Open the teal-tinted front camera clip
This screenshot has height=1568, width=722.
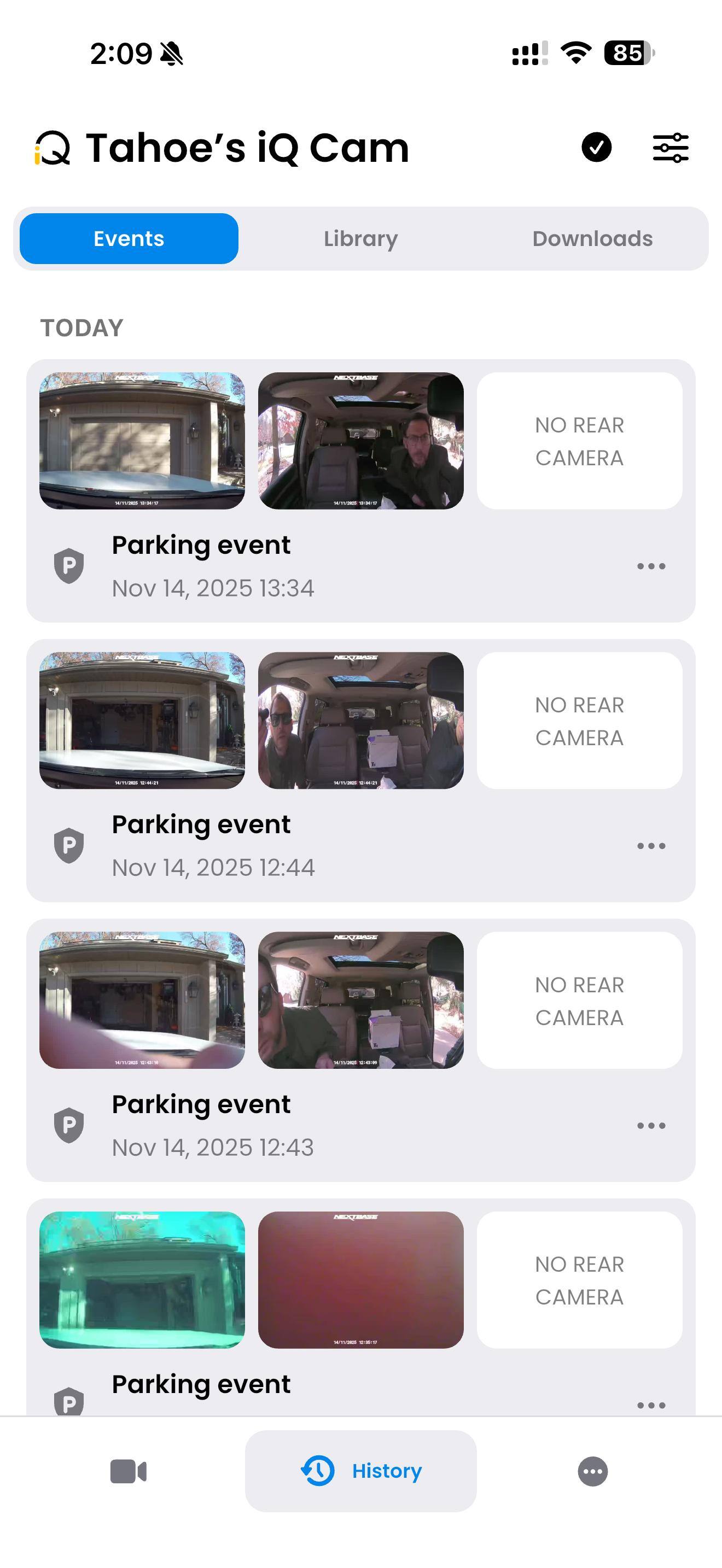coord(142,1279)
